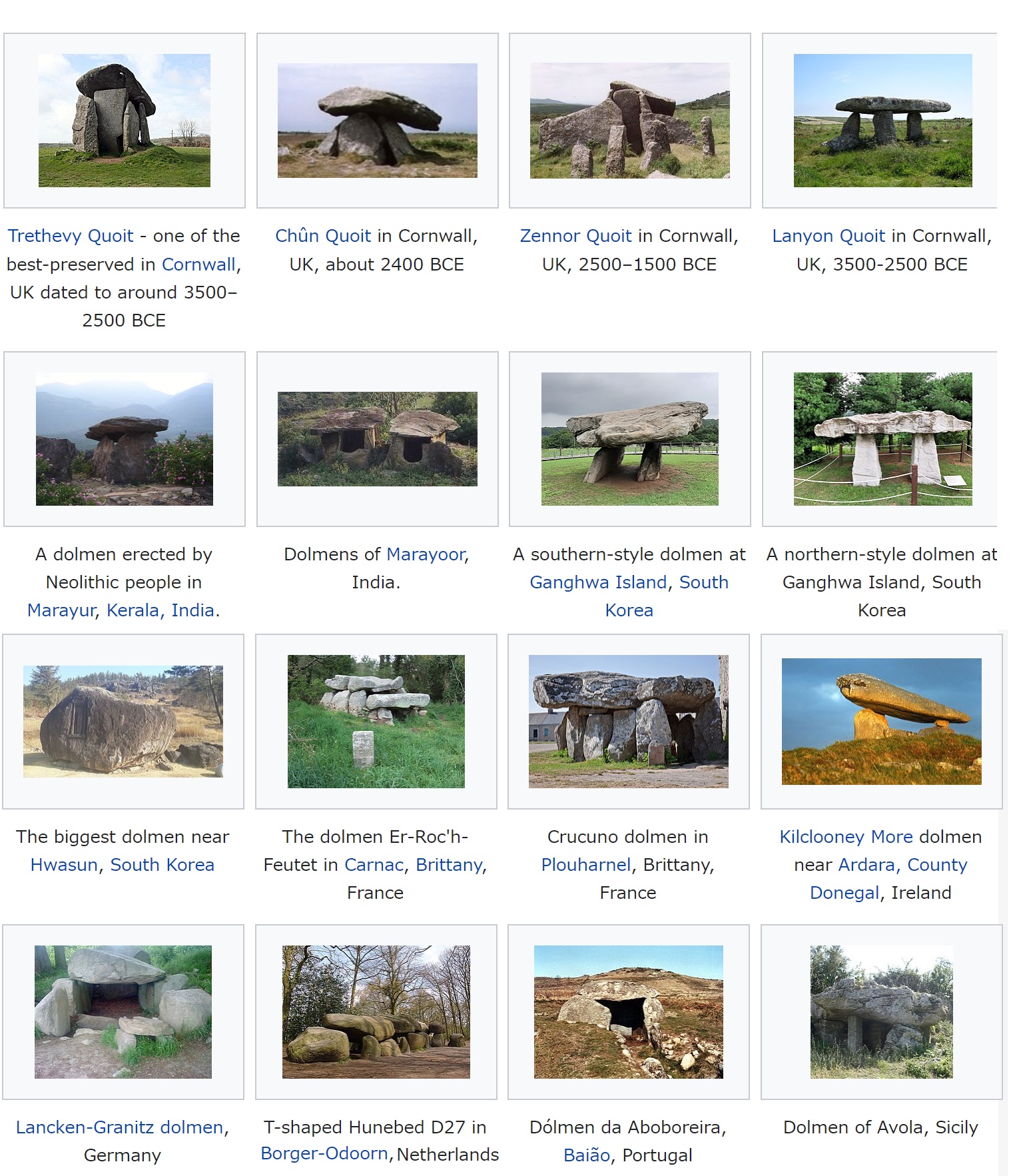View the Hunebed D27 photo

pyautogui.click(x=376, y=1011)
